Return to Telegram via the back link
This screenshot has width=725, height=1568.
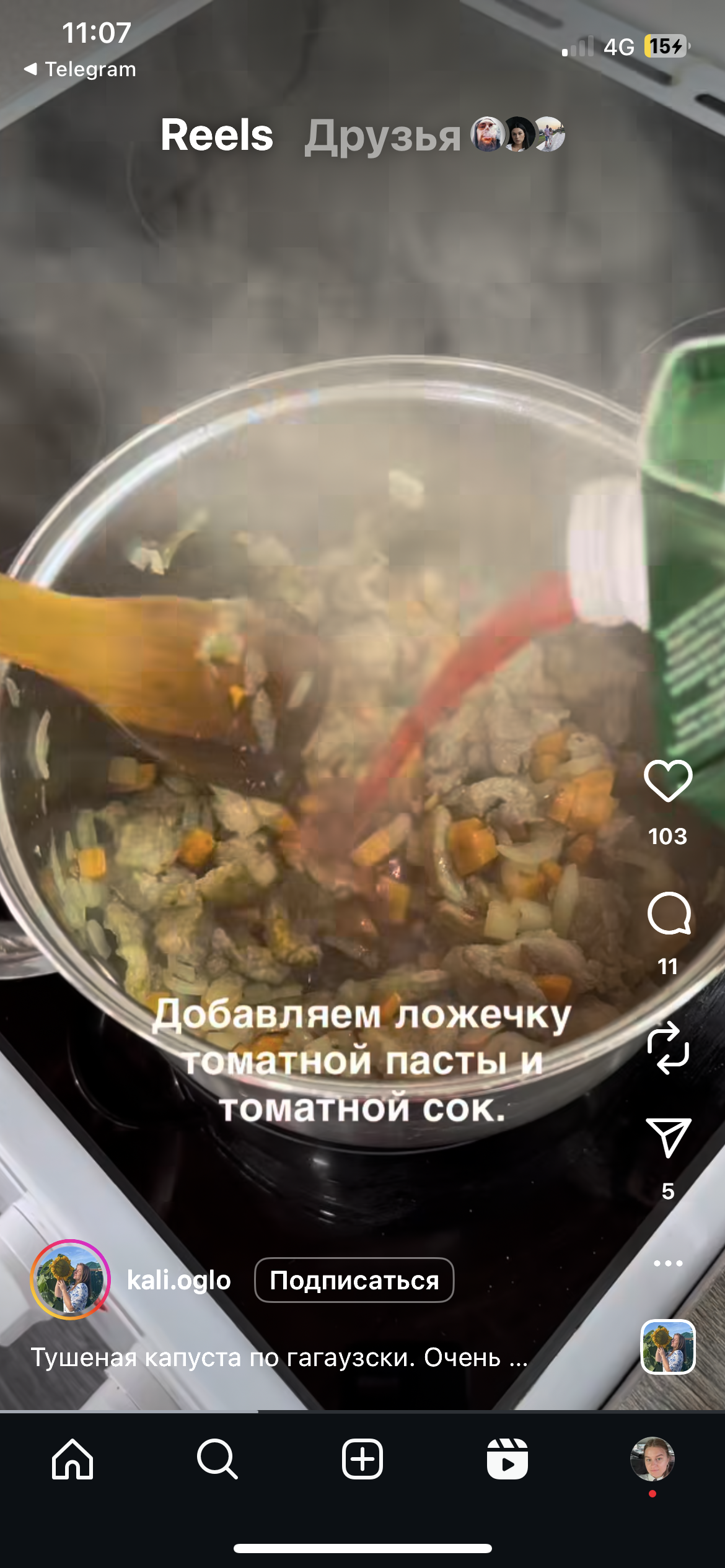tap(80, 69)
